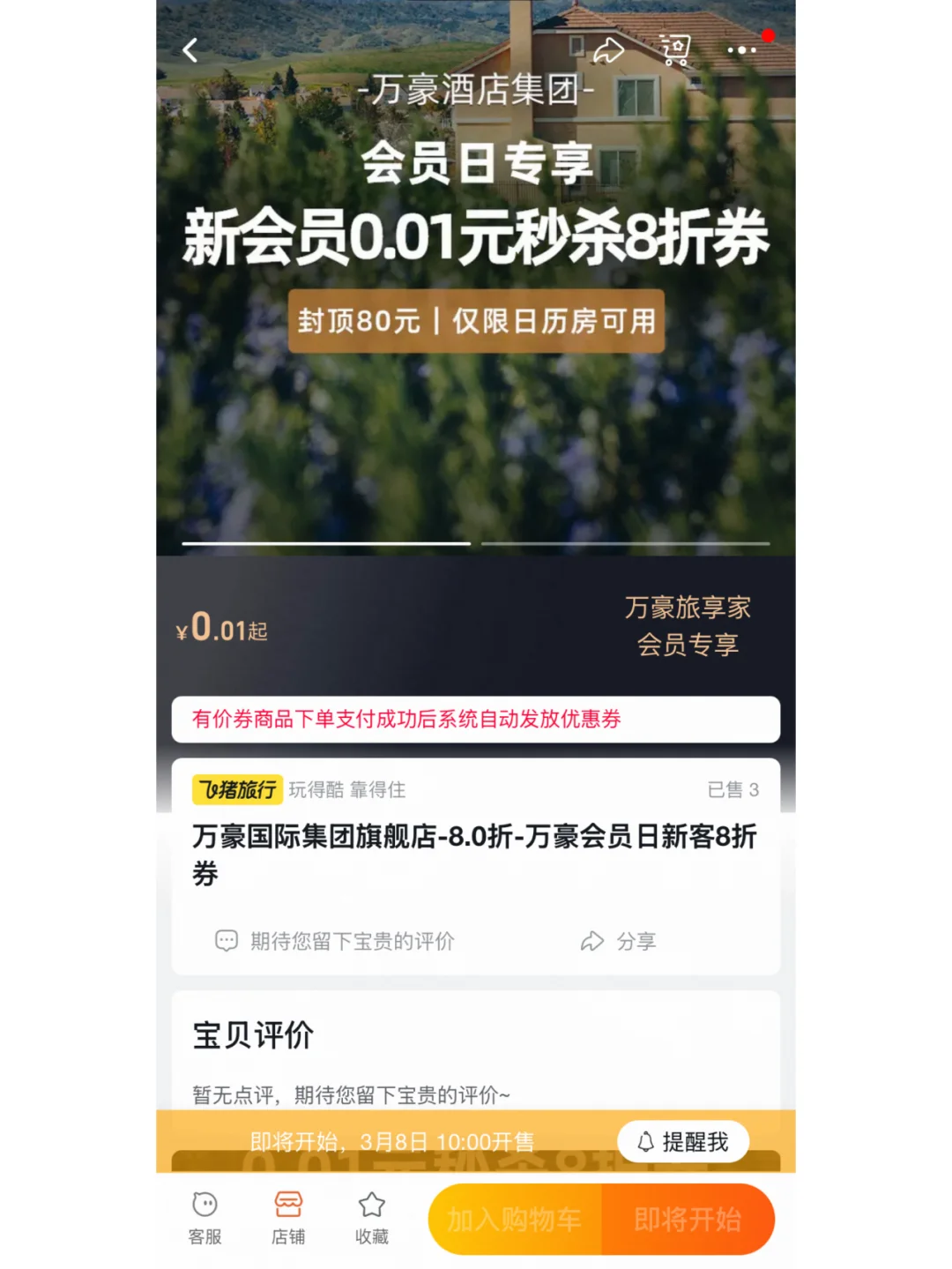Share this product from the top bar
Screen dimensions: 952x1269
pyautogui.click(x=608, y=51)
